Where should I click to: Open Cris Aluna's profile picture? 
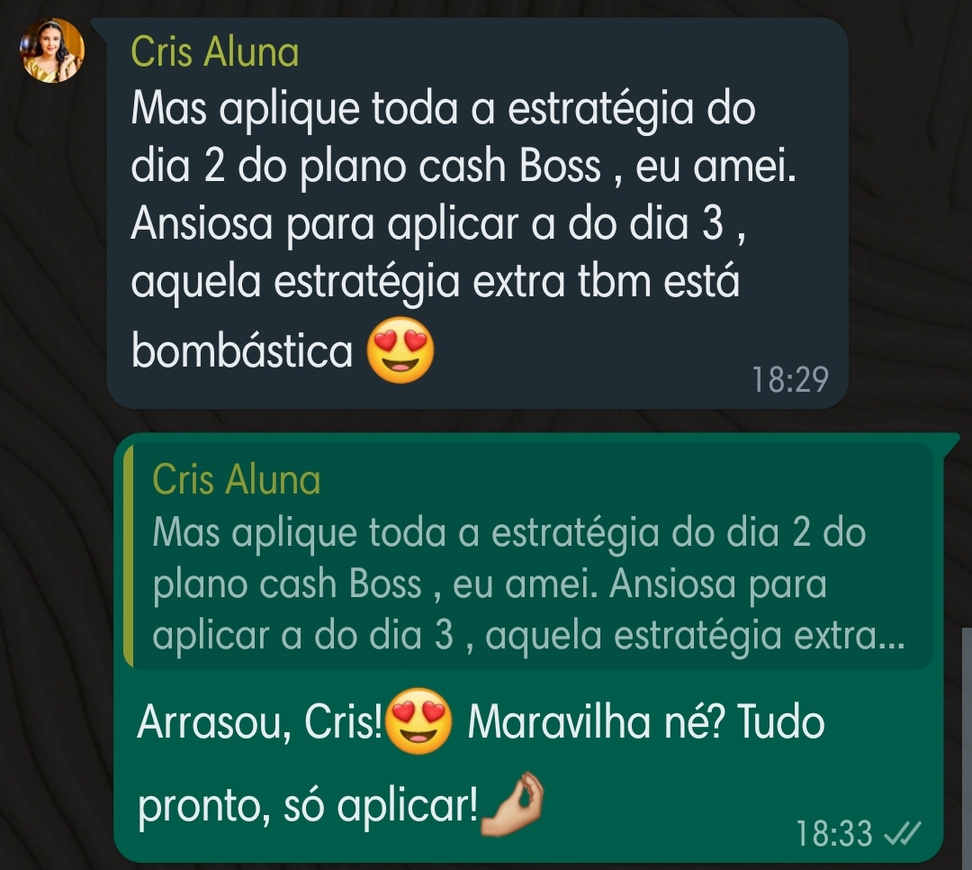tap(53, 51)
